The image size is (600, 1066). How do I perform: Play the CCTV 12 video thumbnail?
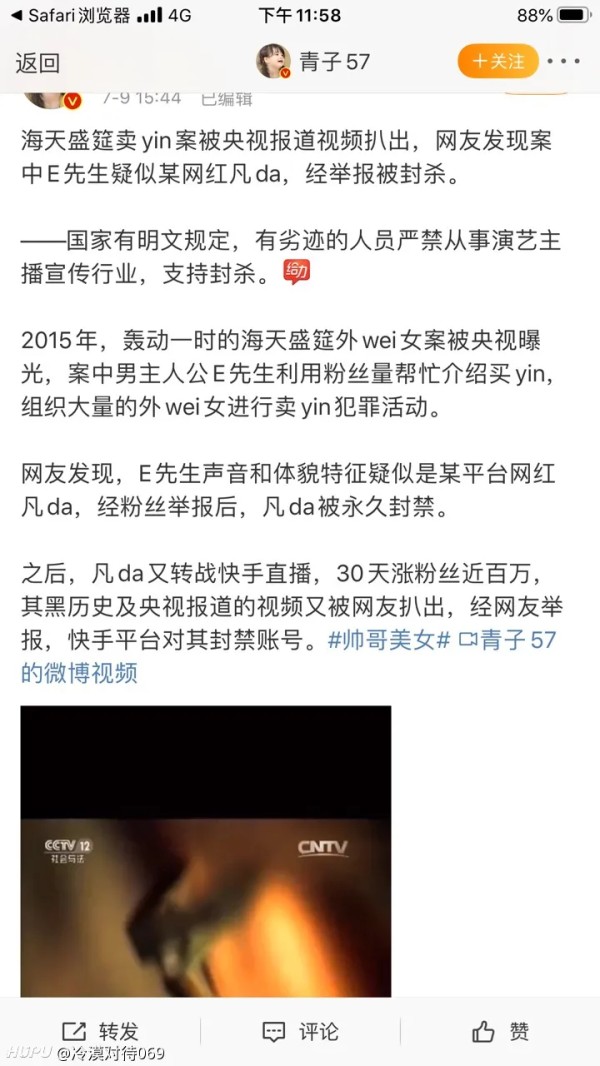[206, 851]
